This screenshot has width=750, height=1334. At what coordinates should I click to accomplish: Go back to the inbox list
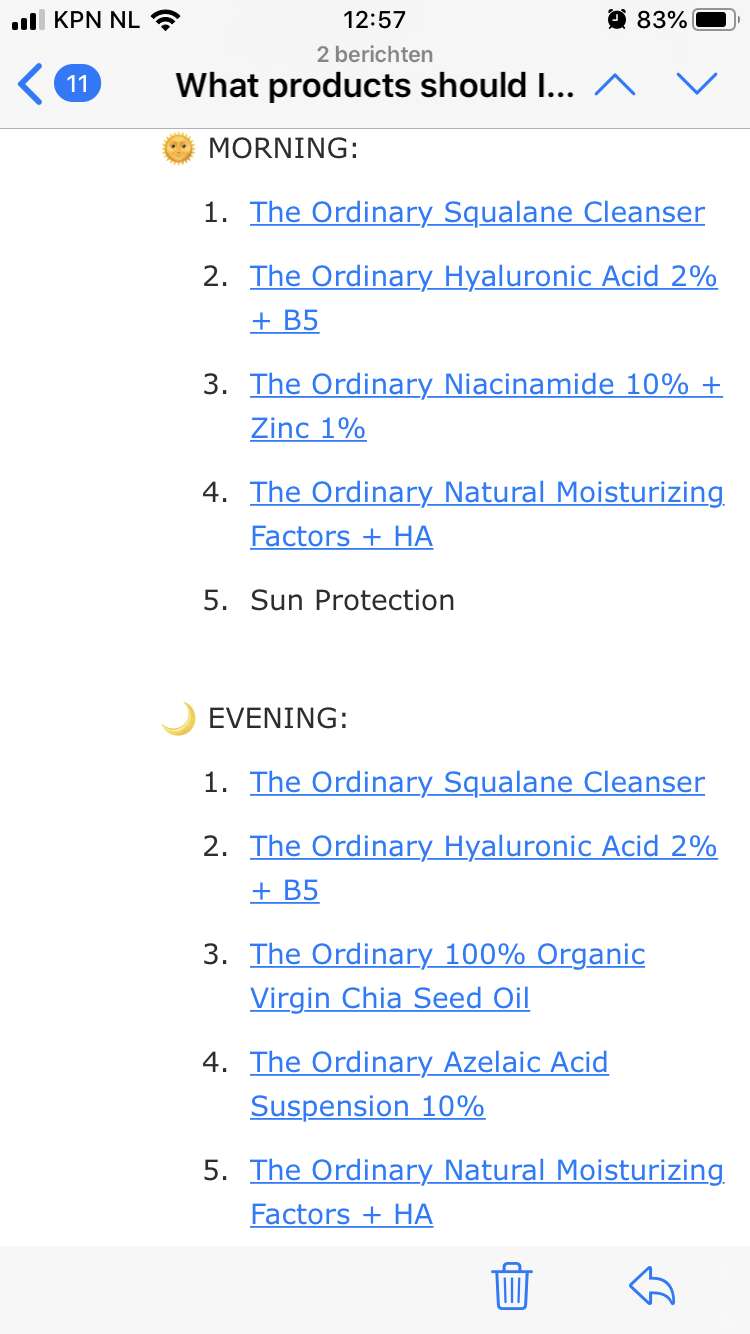(x=58, y=84)
